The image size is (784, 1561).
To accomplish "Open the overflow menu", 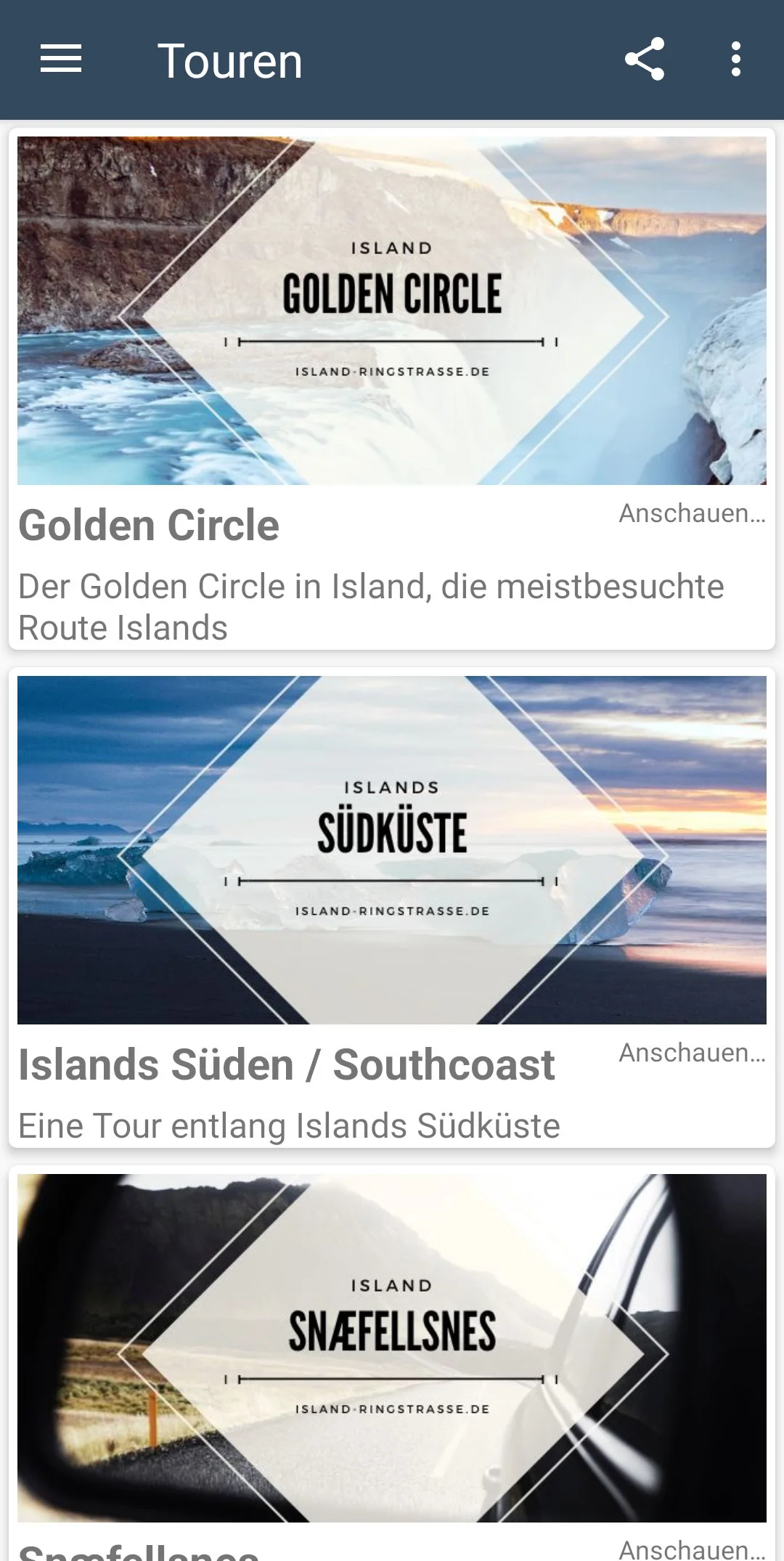I will (x=736, y=59).
